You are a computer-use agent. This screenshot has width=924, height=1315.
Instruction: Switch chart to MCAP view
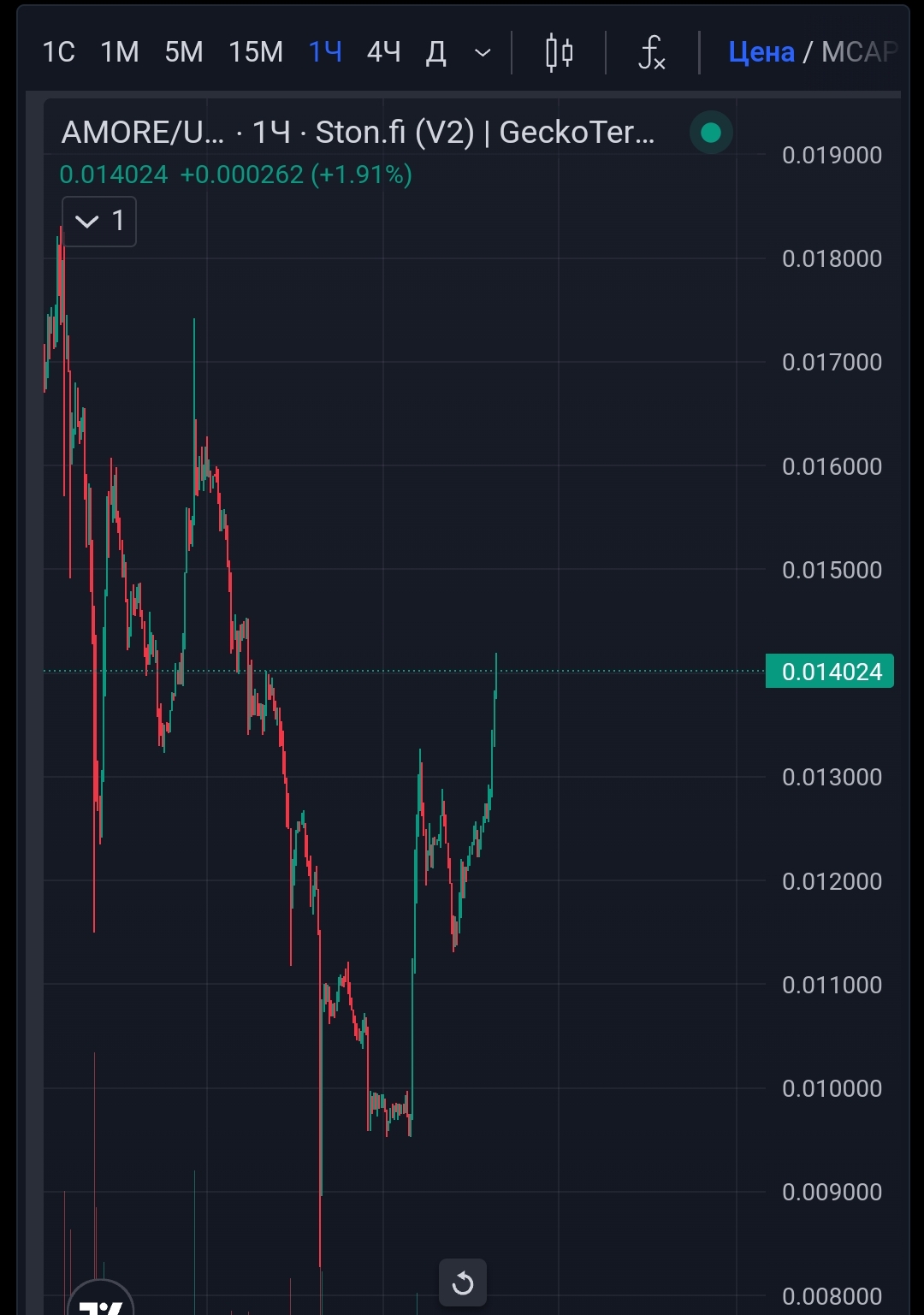click(859, 52)
